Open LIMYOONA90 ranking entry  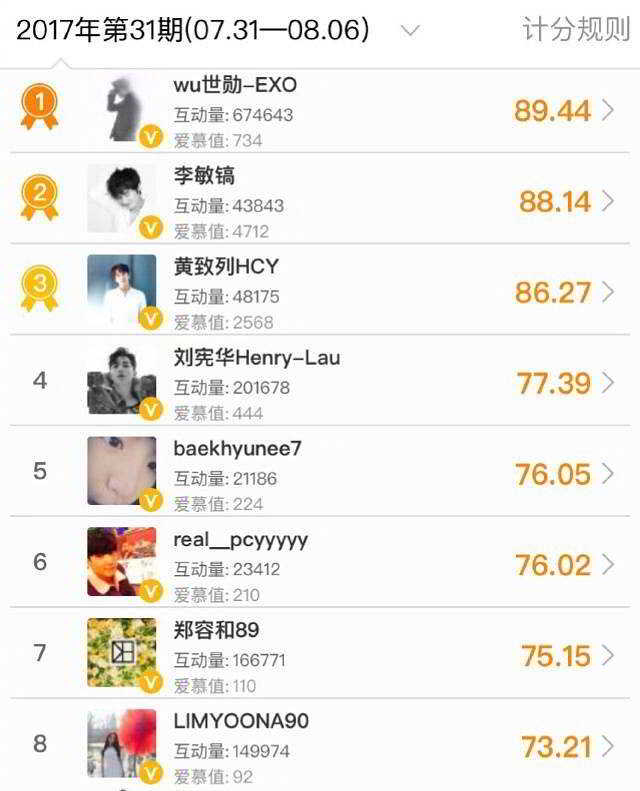[x=320, y=745]
